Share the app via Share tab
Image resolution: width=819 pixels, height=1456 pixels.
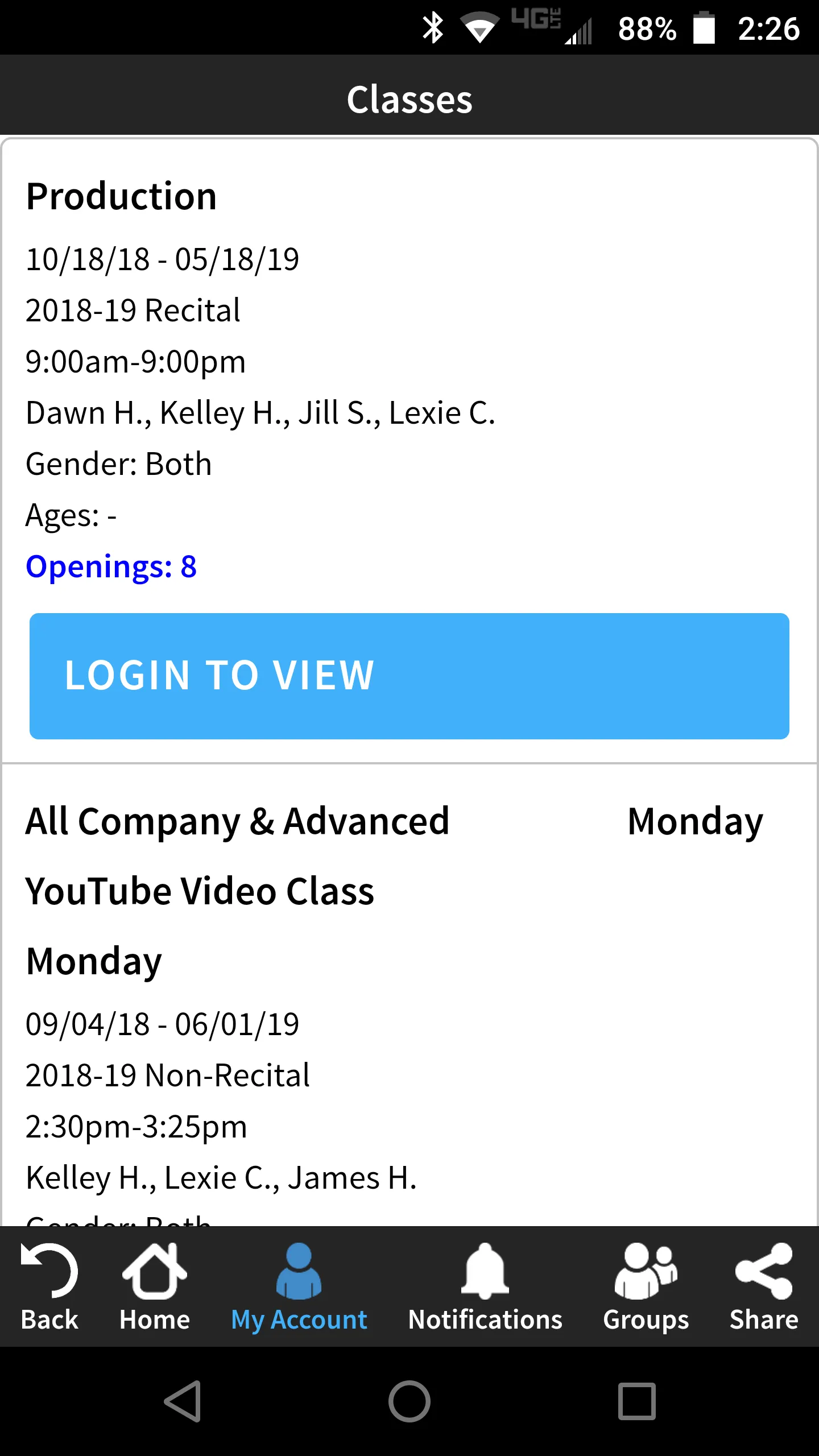(764, 1288)
